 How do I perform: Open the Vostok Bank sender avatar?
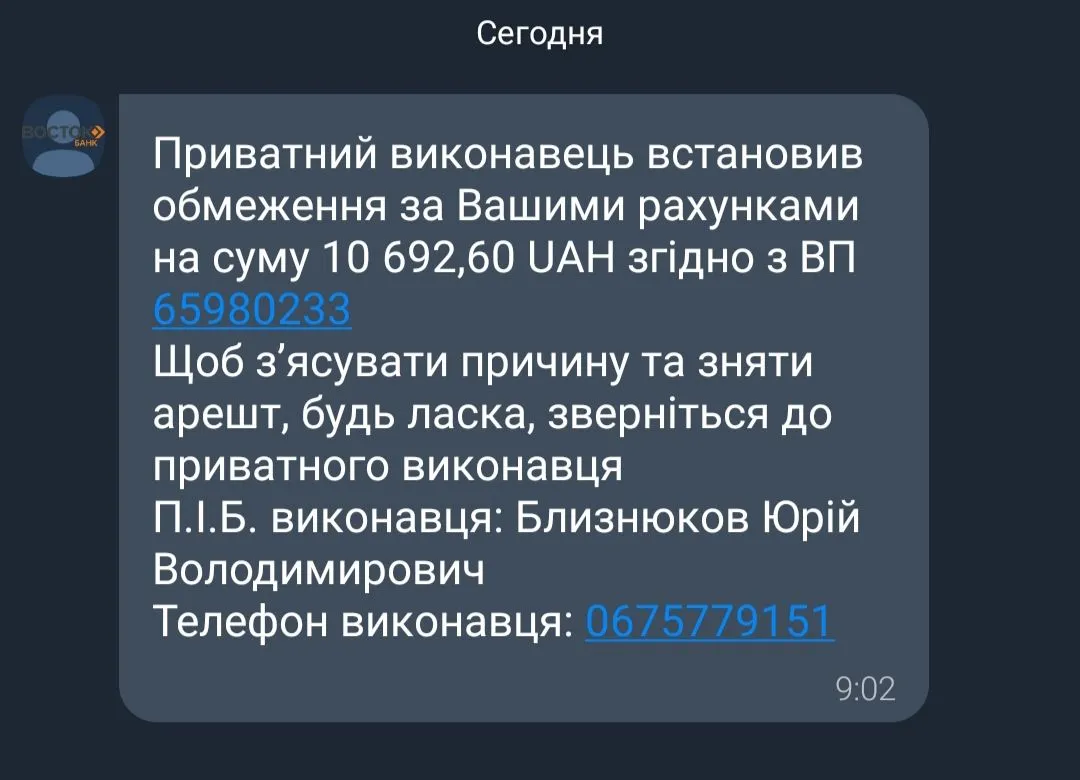(64, 136)
